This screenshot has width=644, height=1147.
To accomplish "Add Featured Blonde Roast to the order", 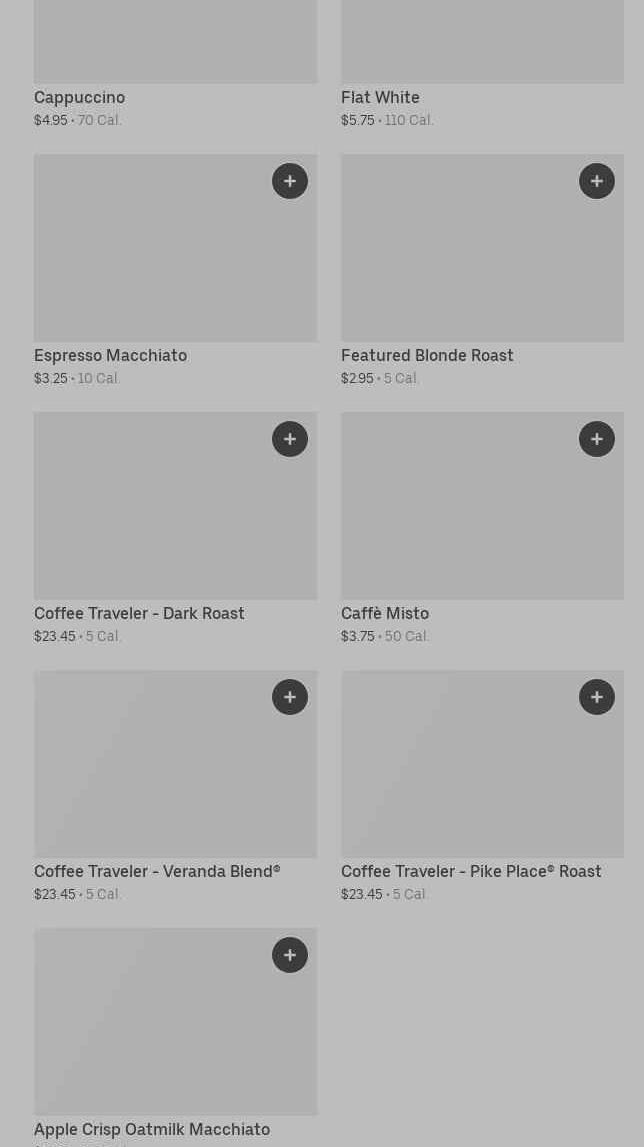I will pyautogui.click(x=597, y=181).
